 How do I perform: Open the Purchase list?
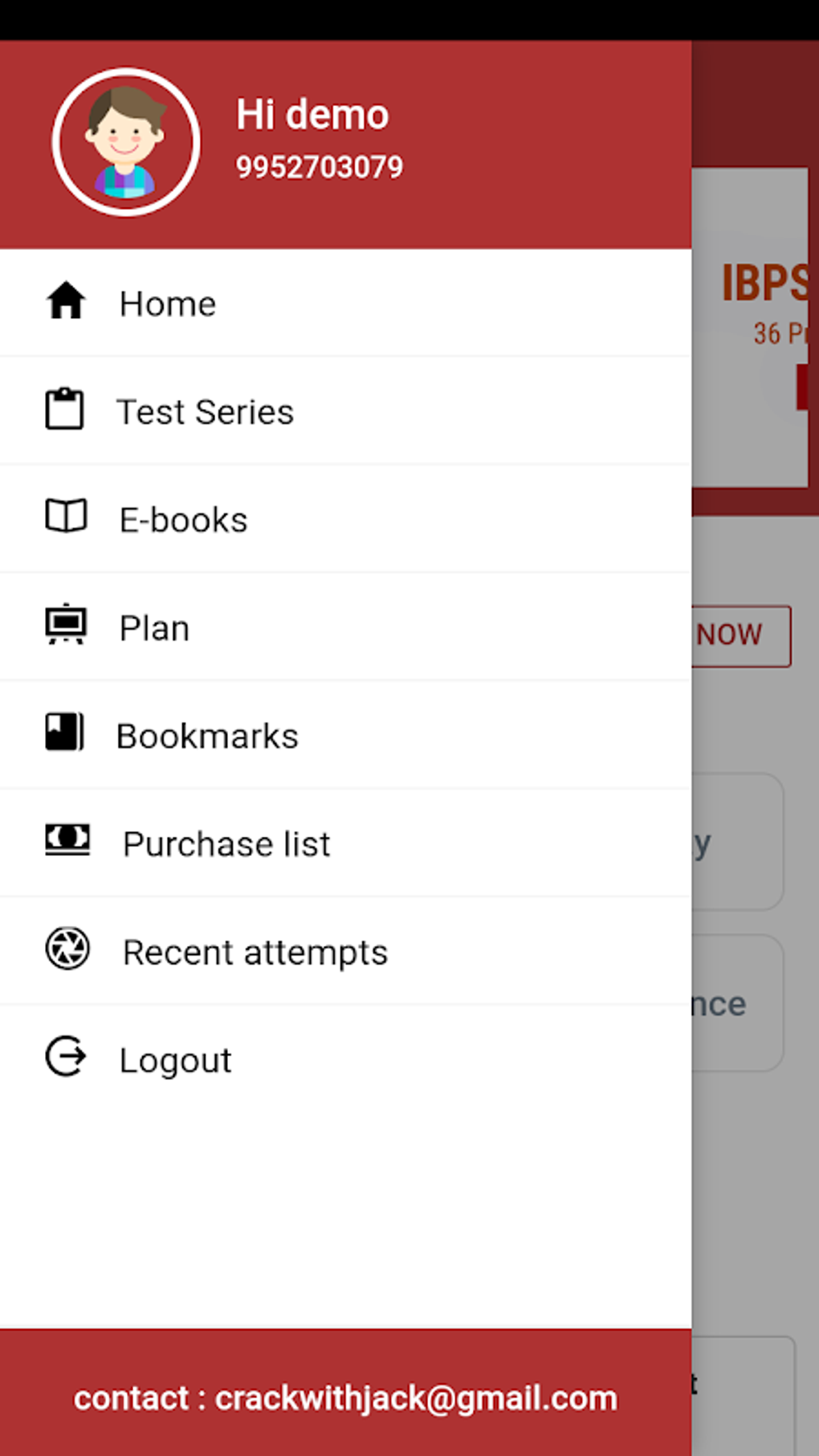click(226, 844)
